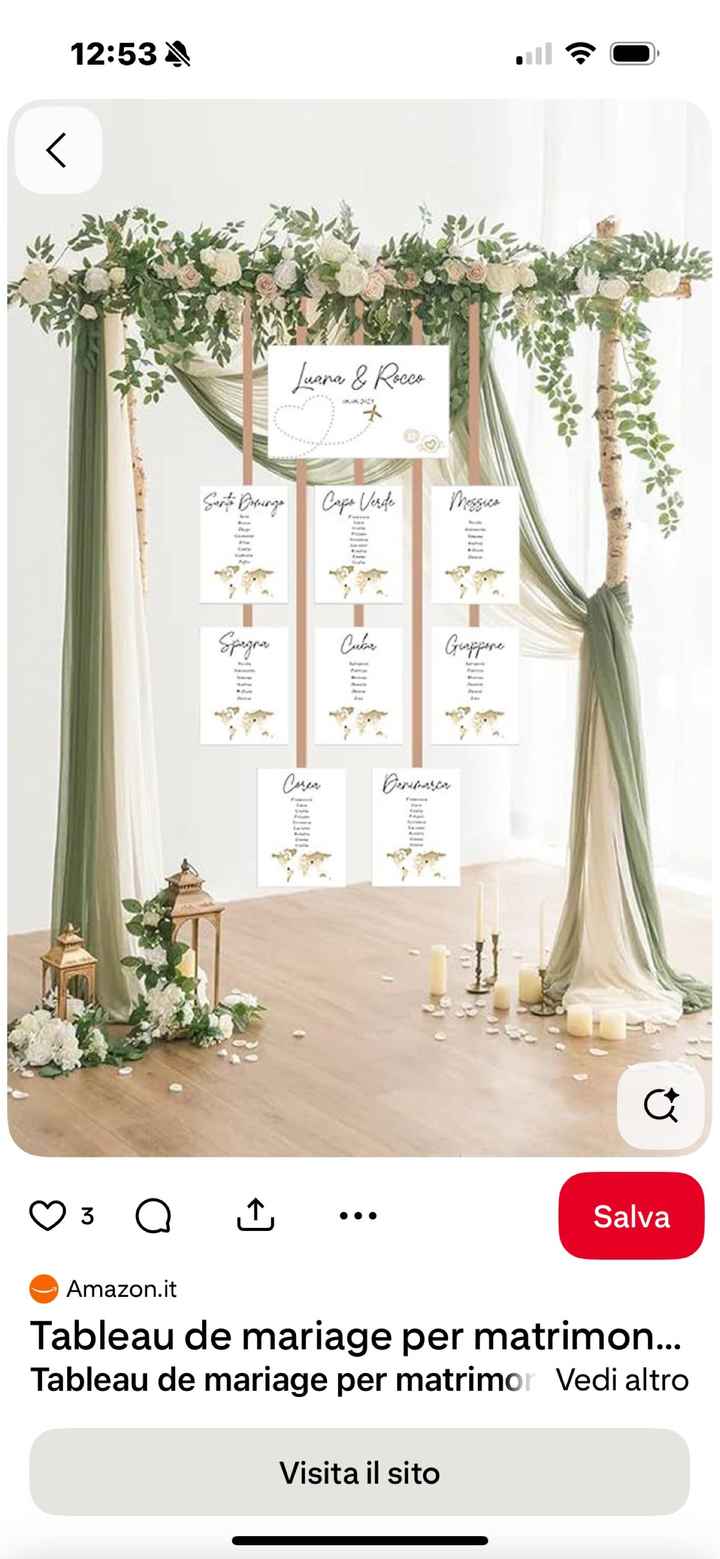
Task: Tap Visita il sito button
Action: (359, 1472)
